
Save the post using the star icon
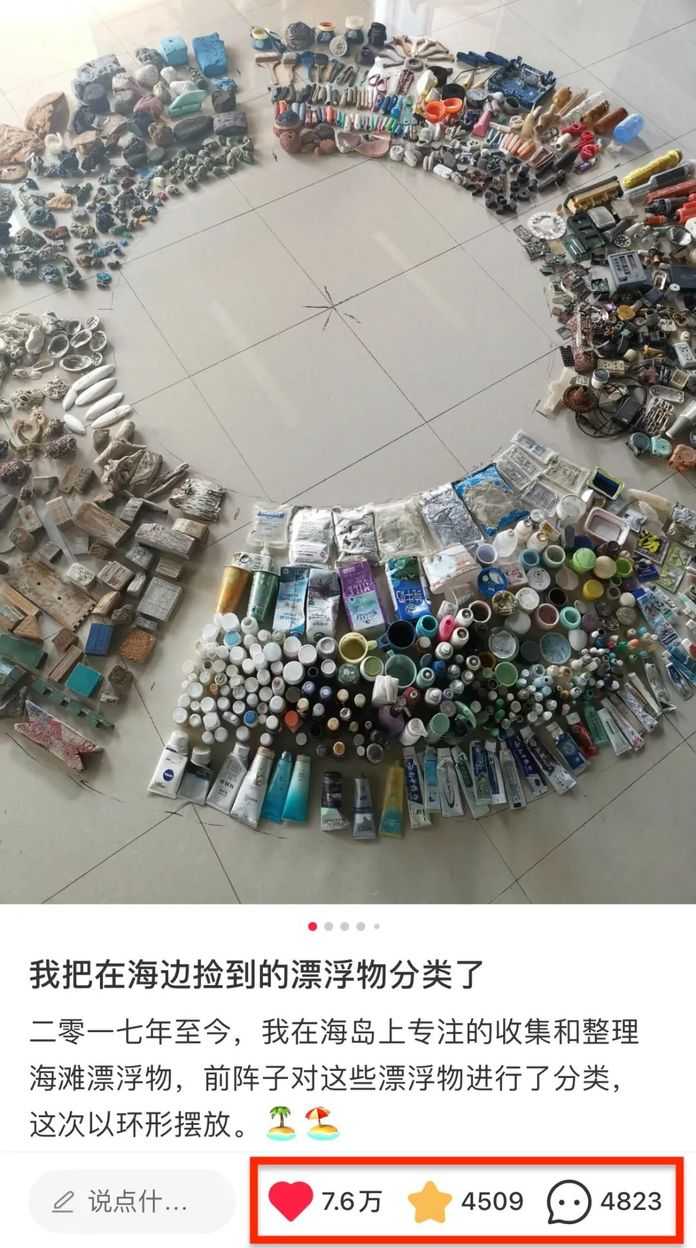tap(430, 1201)
